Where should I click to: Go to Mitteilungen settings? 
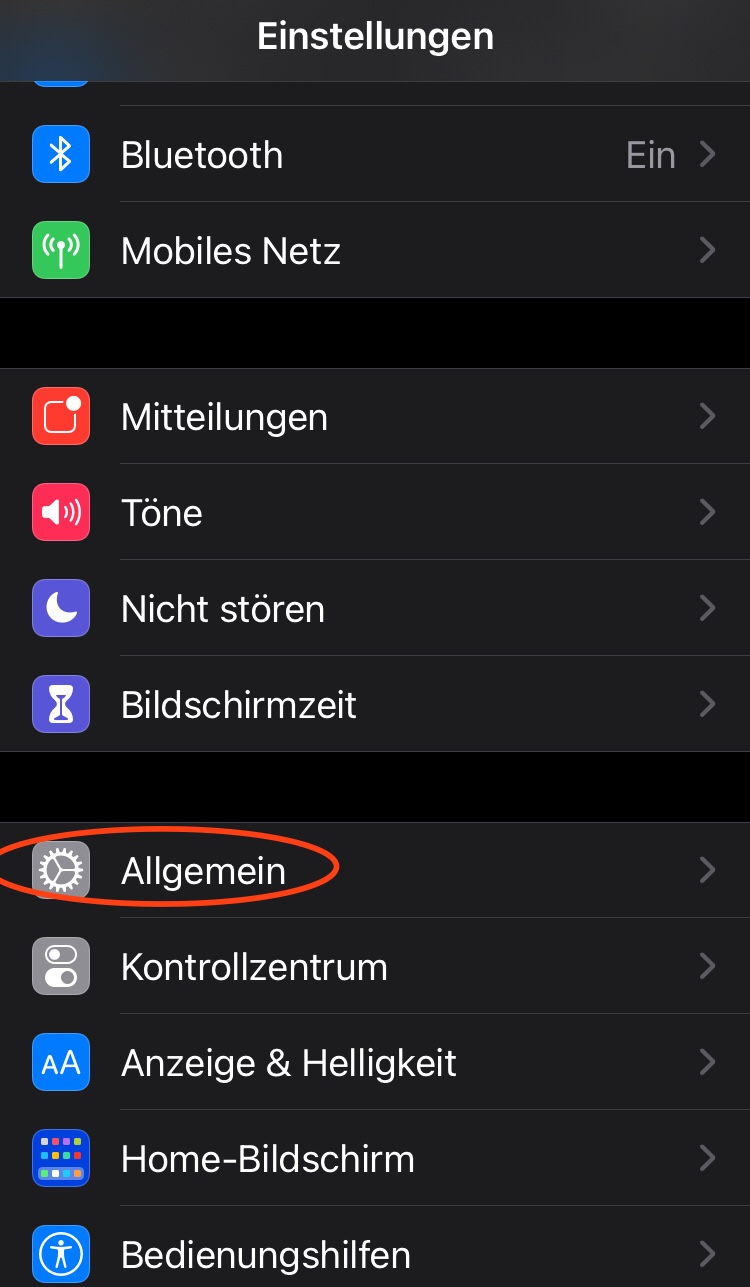pyautogui.click(x=375, y=416)
